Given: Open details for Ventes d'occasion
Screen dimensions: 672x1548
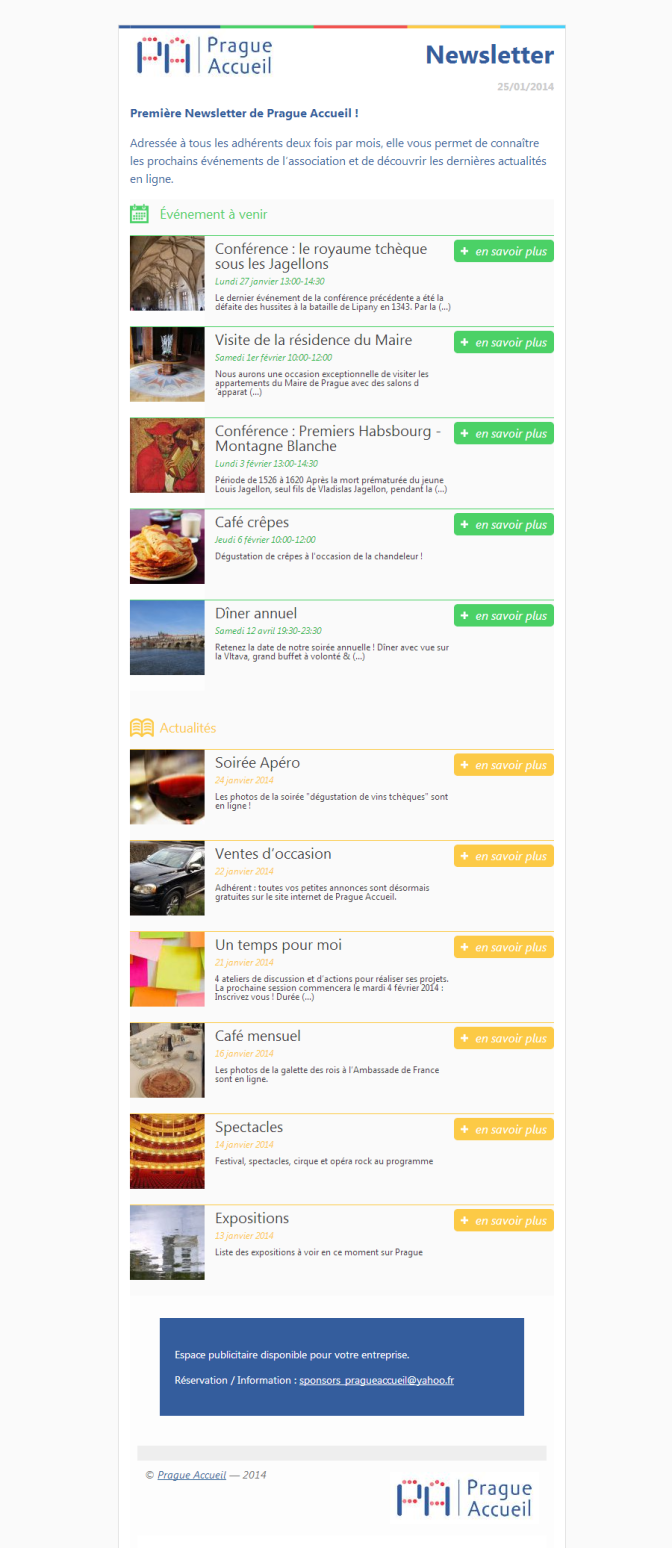Looking at the screenshot, I should pyautogui.click(x=503, y=856).
